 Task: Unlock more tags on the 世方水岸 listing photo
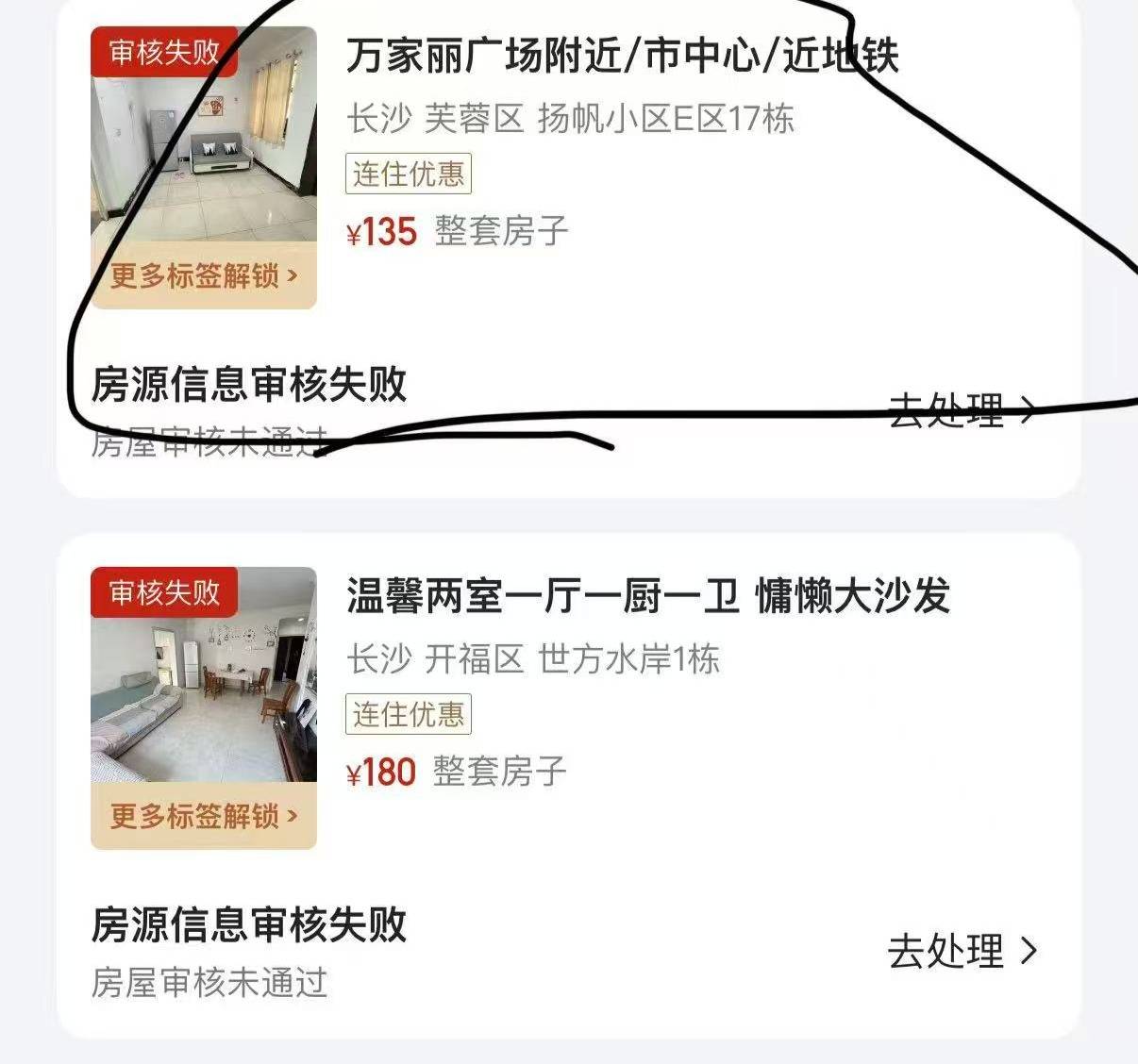click(204, 815)
